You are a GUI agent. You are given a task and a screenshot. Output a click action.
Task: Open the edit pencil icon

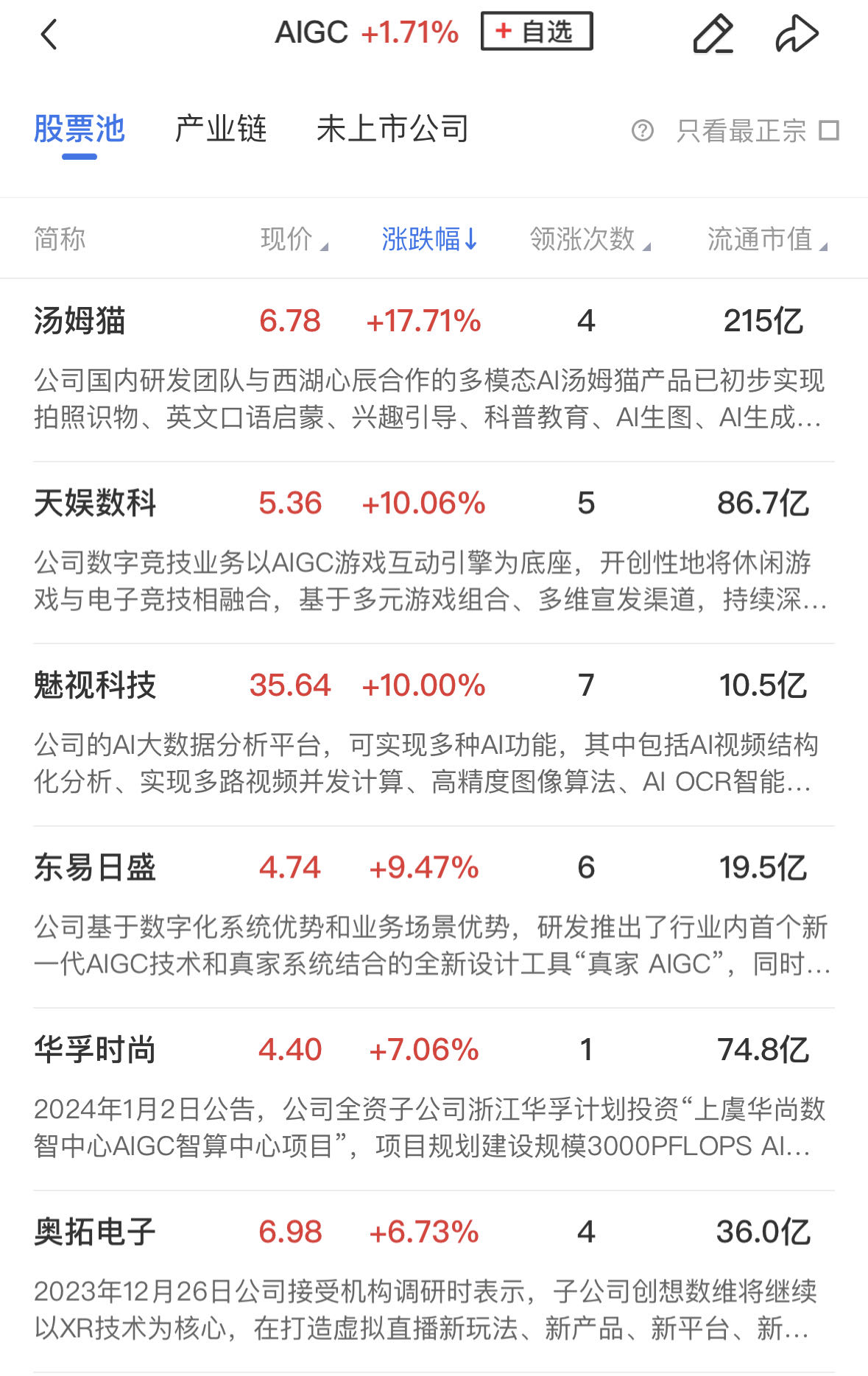713,34
